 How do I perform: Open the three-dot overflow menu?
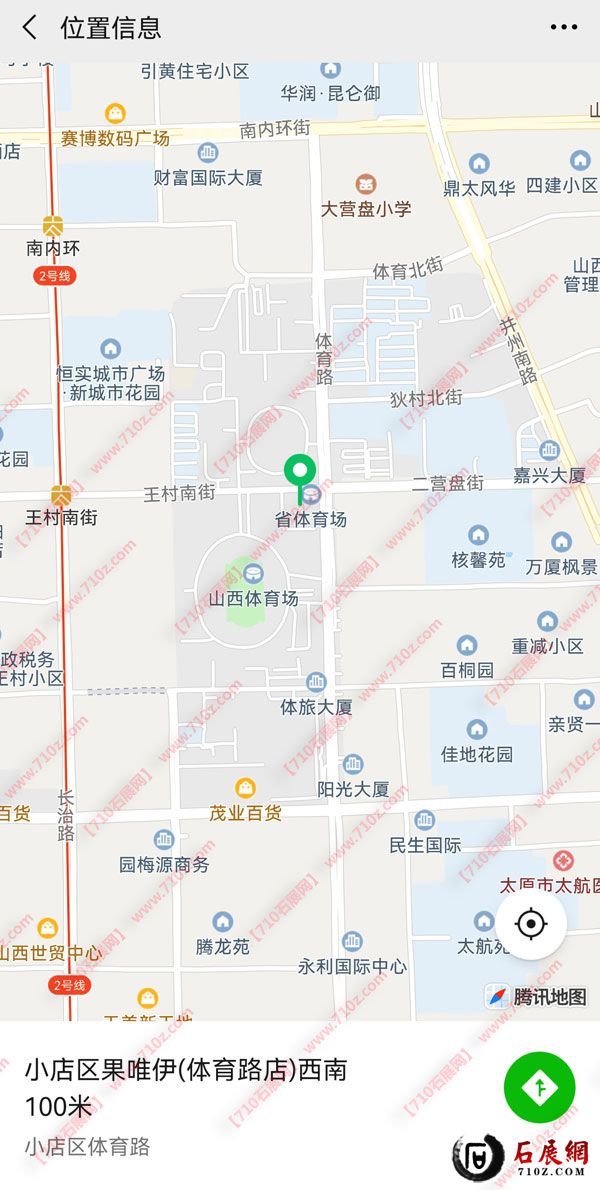click(x=564, y=28)
